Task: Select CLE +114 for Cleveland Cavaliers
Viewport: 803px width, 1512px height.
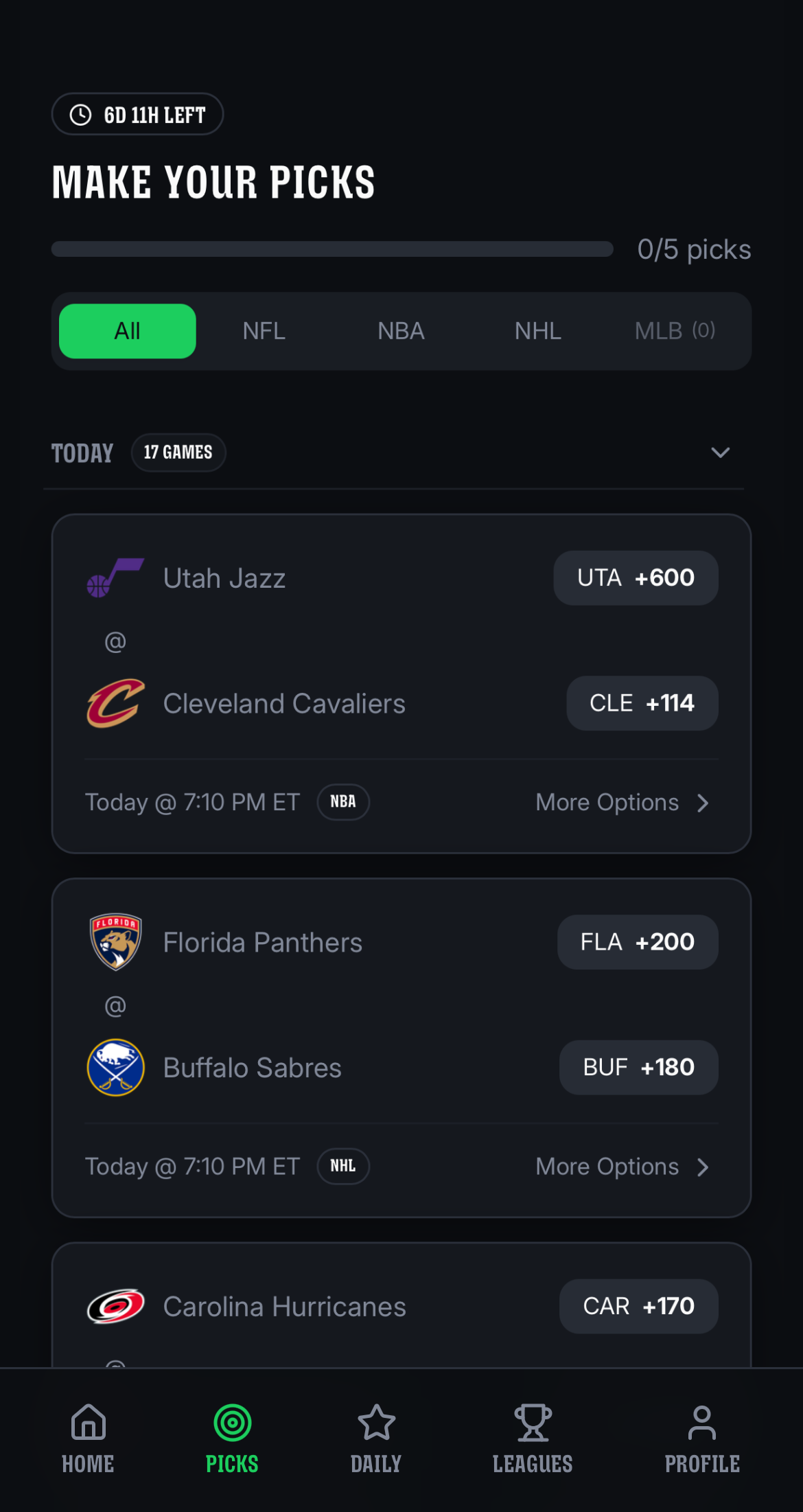Action: coord(641,702)
